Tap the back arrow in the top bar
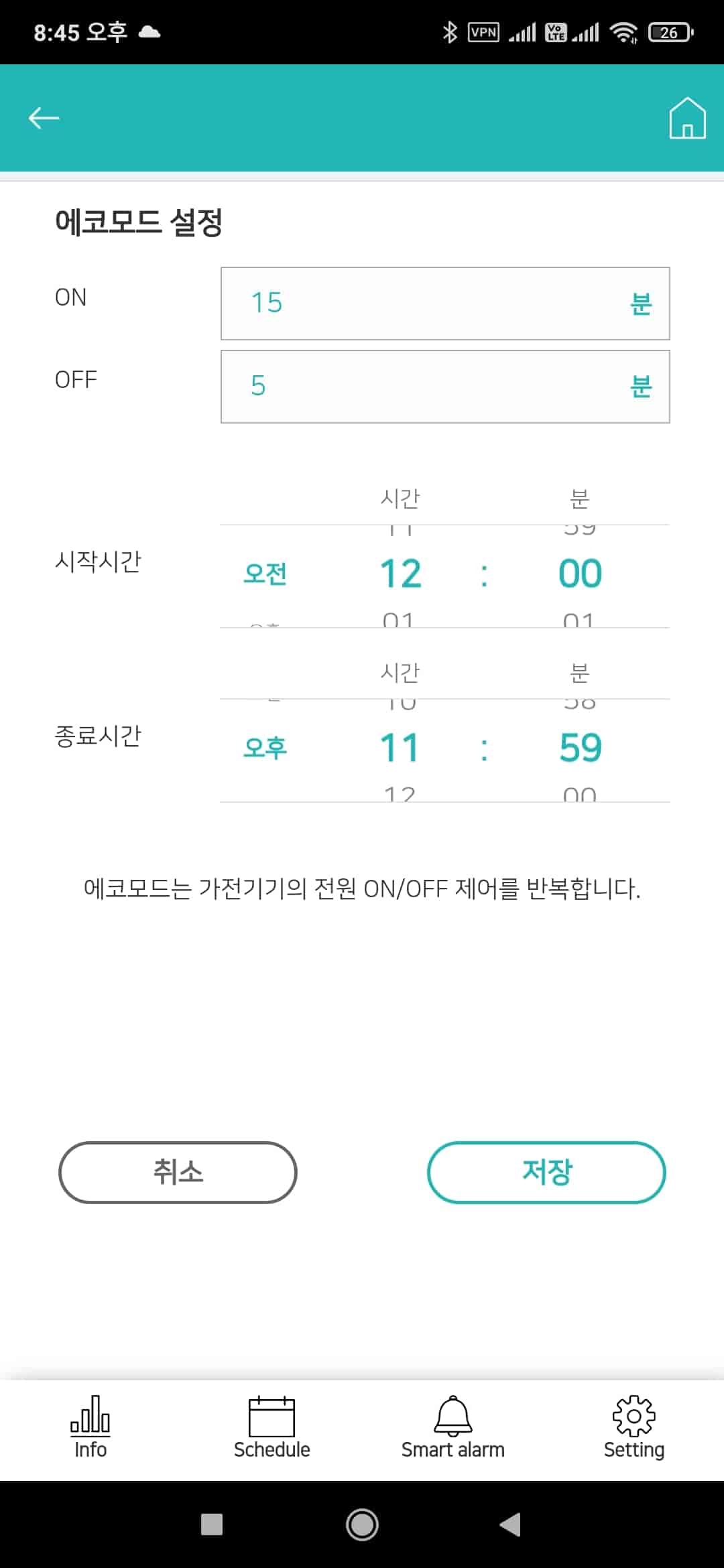This screenshot has width=724, height=1568. 43,117
